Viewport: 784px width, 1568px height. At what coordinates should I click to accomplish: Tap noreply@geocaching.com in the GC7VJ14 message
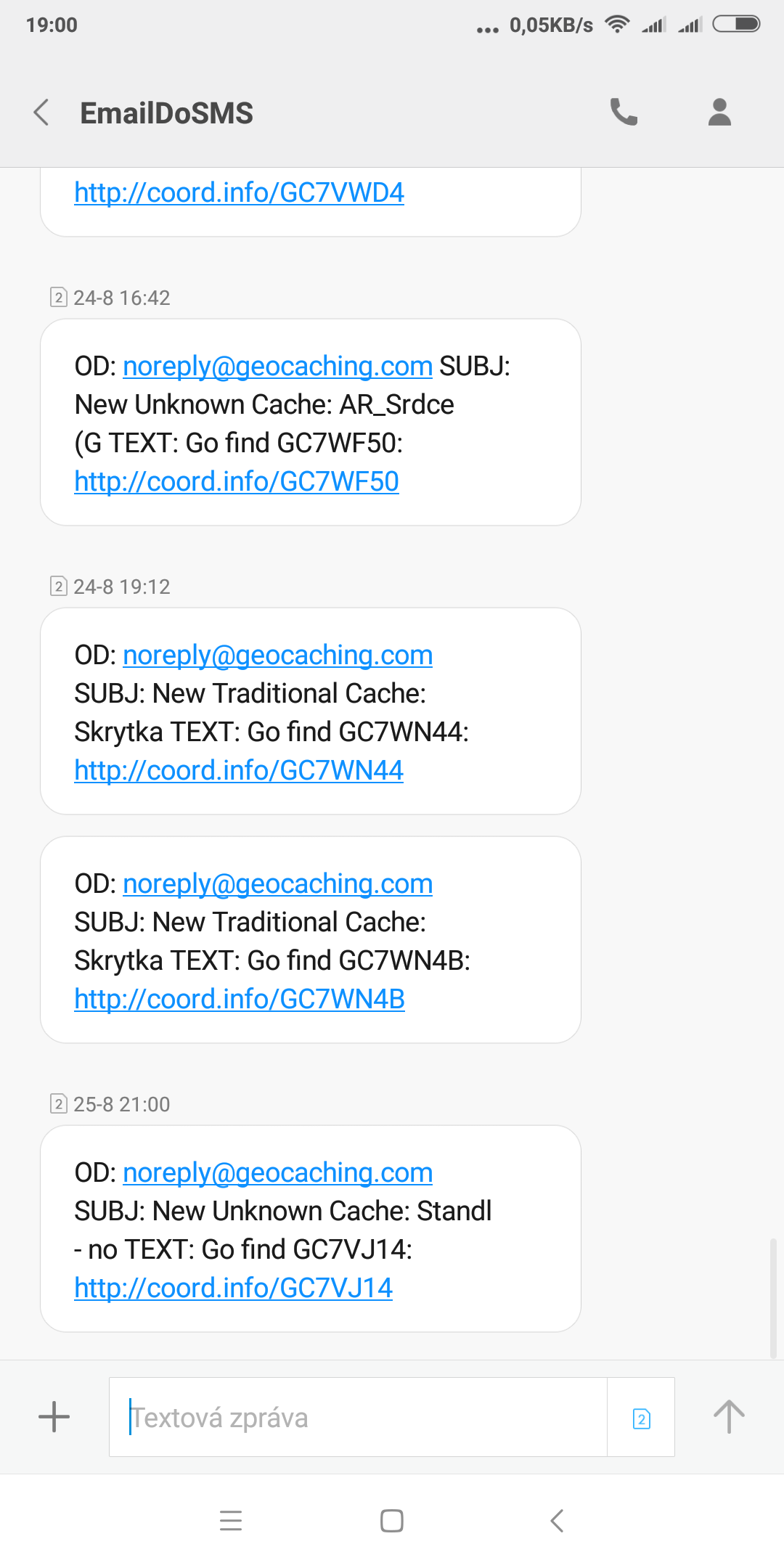click(x=277, y=1172)
